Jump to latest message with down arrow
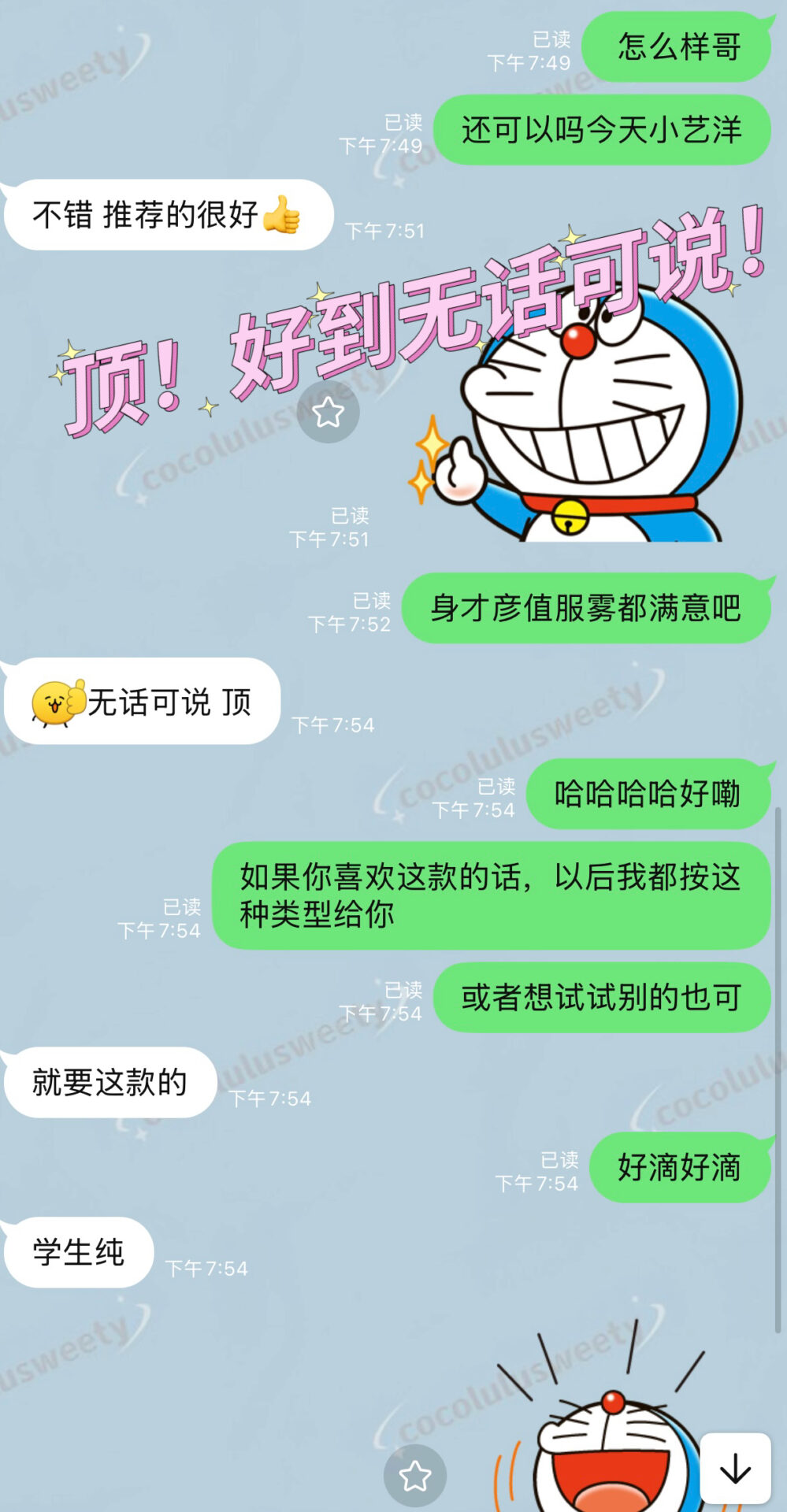The image size is (787, 1512). [735, 1469]
